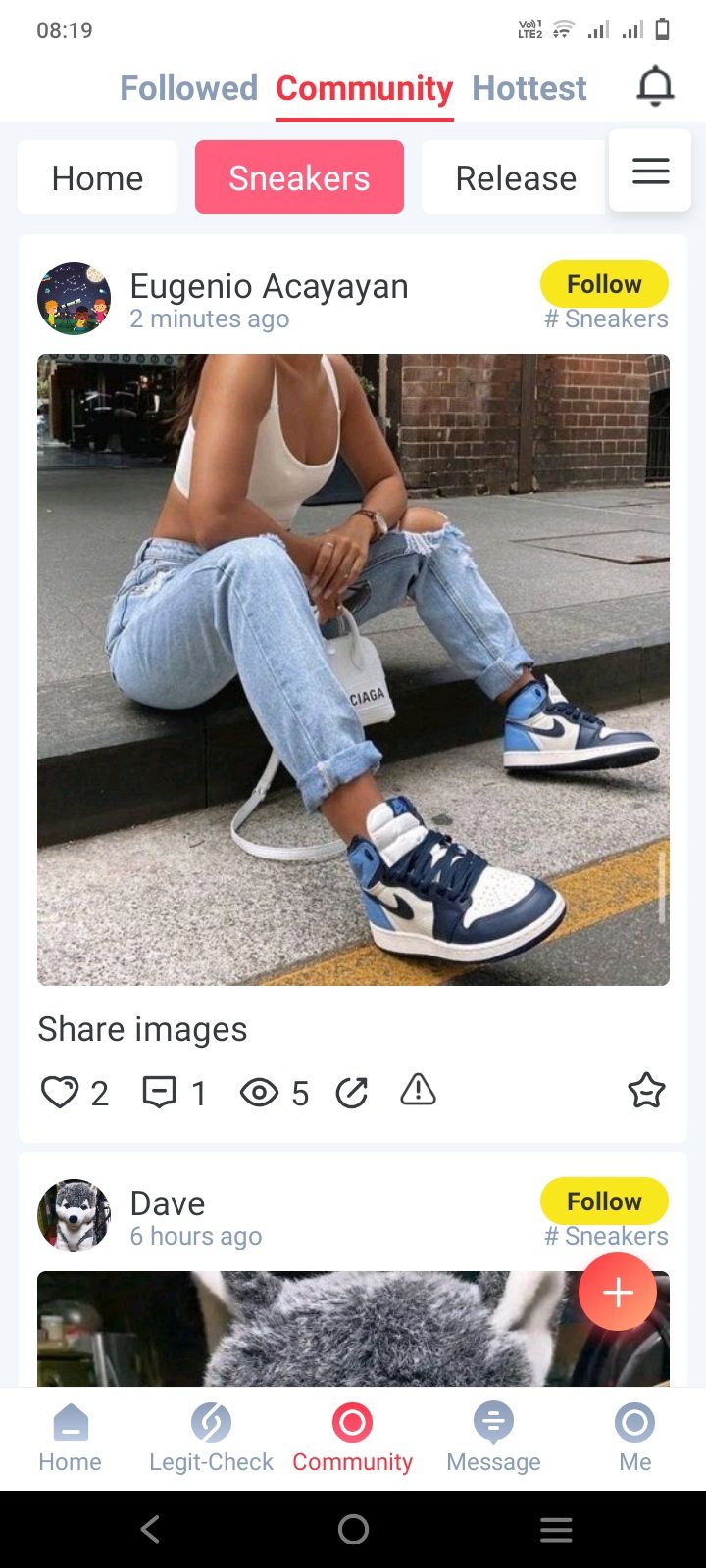Like Eugenio Acayayan's post
Viewport: 706px width, 1568px height.
pos(59,1092)
